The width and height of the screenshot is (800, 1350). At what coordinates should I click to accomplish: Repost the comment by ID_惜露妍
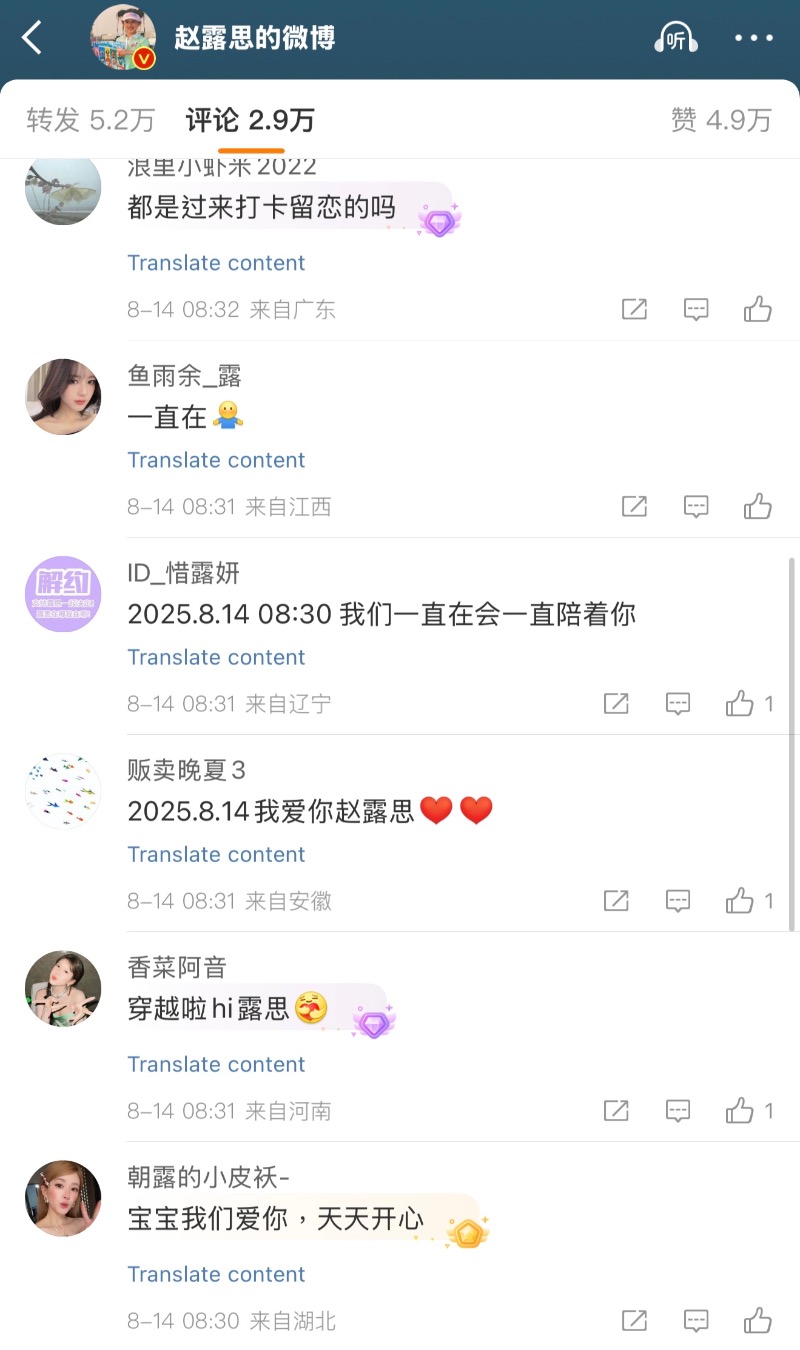[x=616, y=704]
